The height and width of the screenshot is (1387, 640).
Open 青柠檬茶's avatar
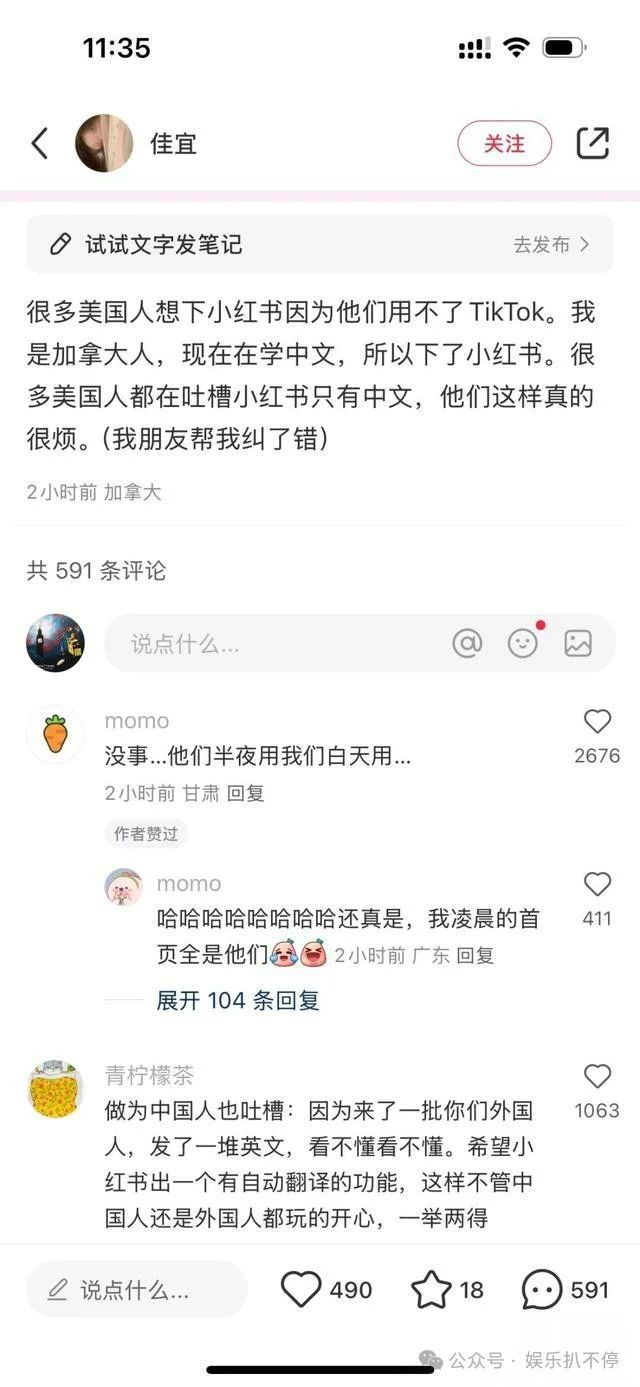point(55,1089)
